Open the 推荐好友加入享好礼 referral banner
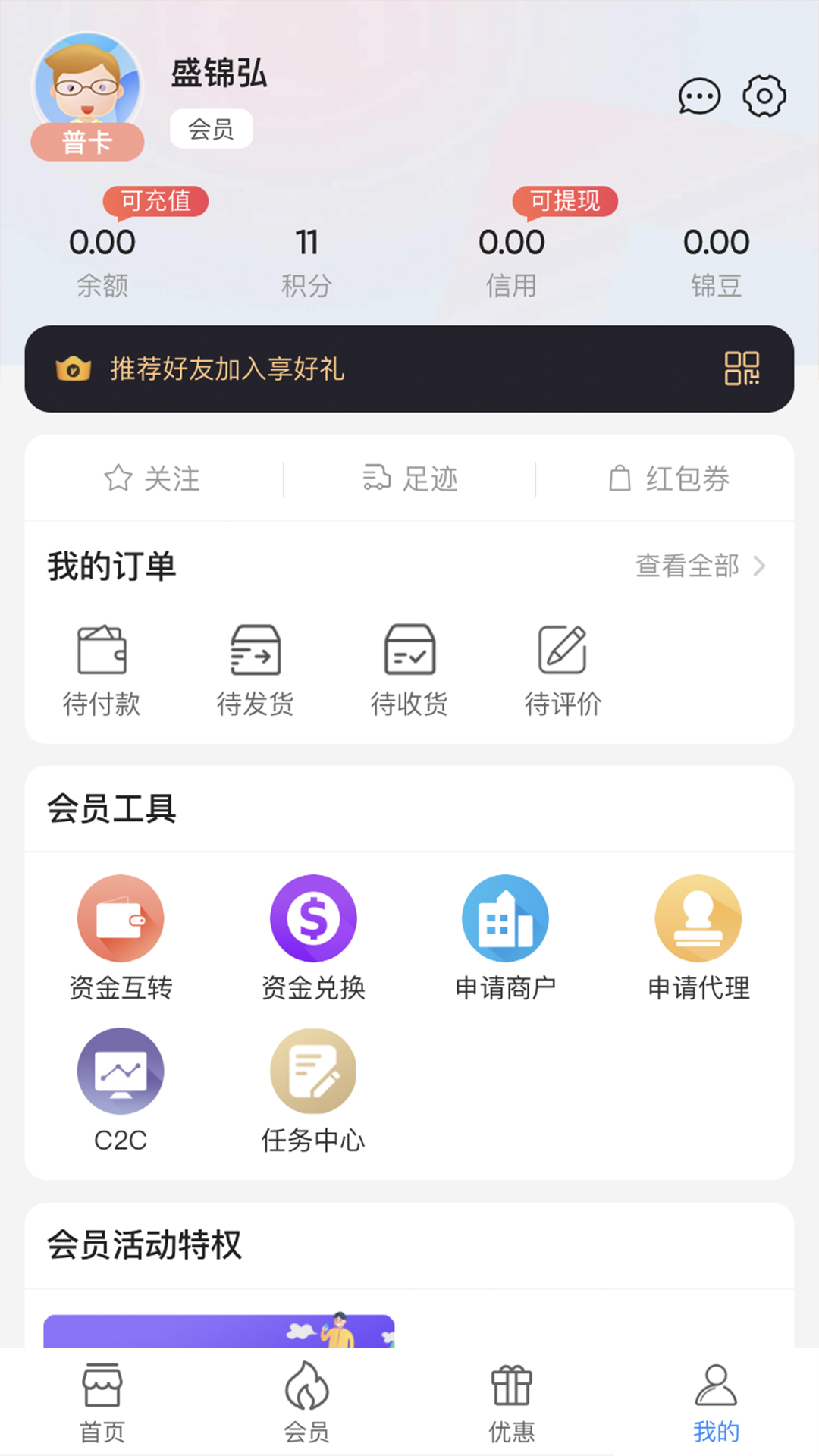The width and height of the screenshot is (819, 1456). (409, 369)
